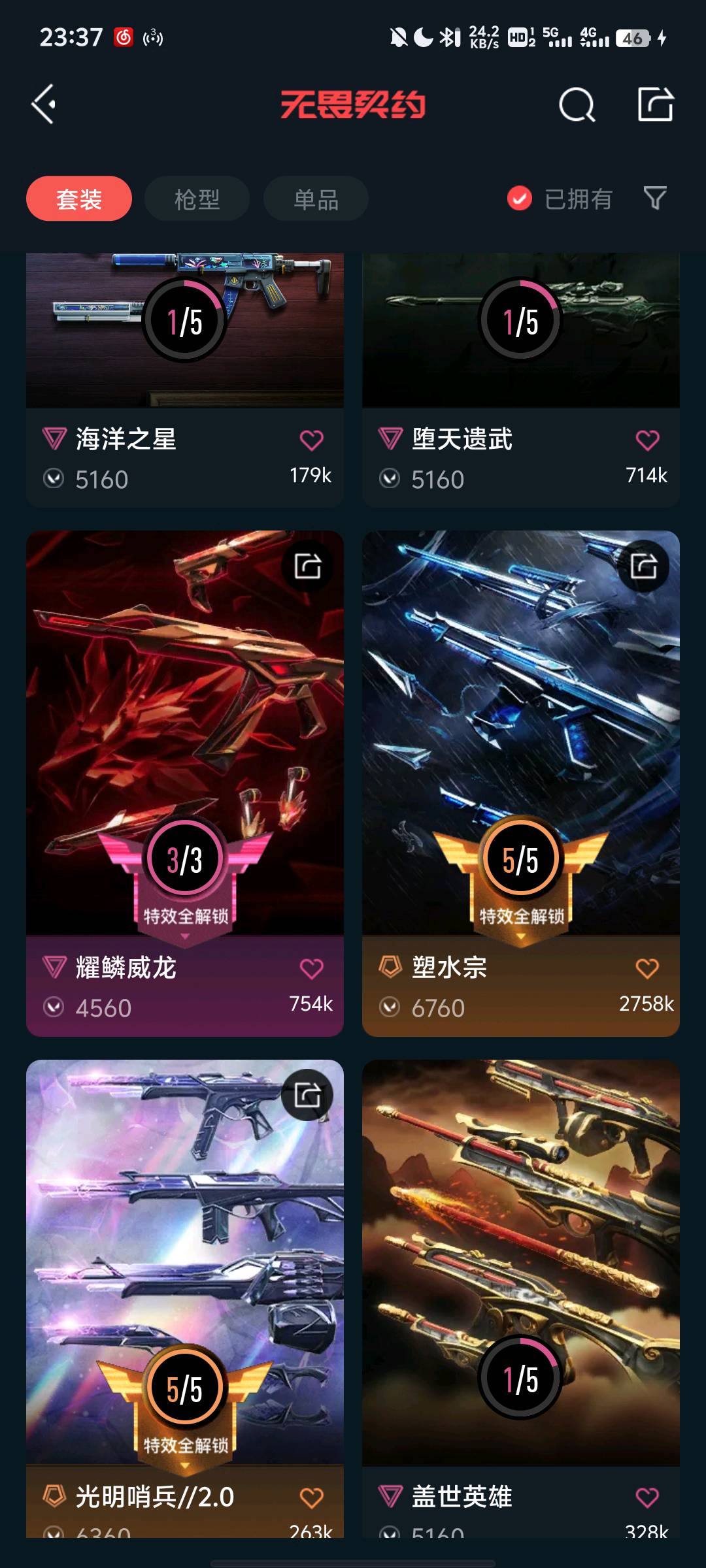706x1568 pixels.
Task: Tap the share icon in the top bar
Action: 655,105
